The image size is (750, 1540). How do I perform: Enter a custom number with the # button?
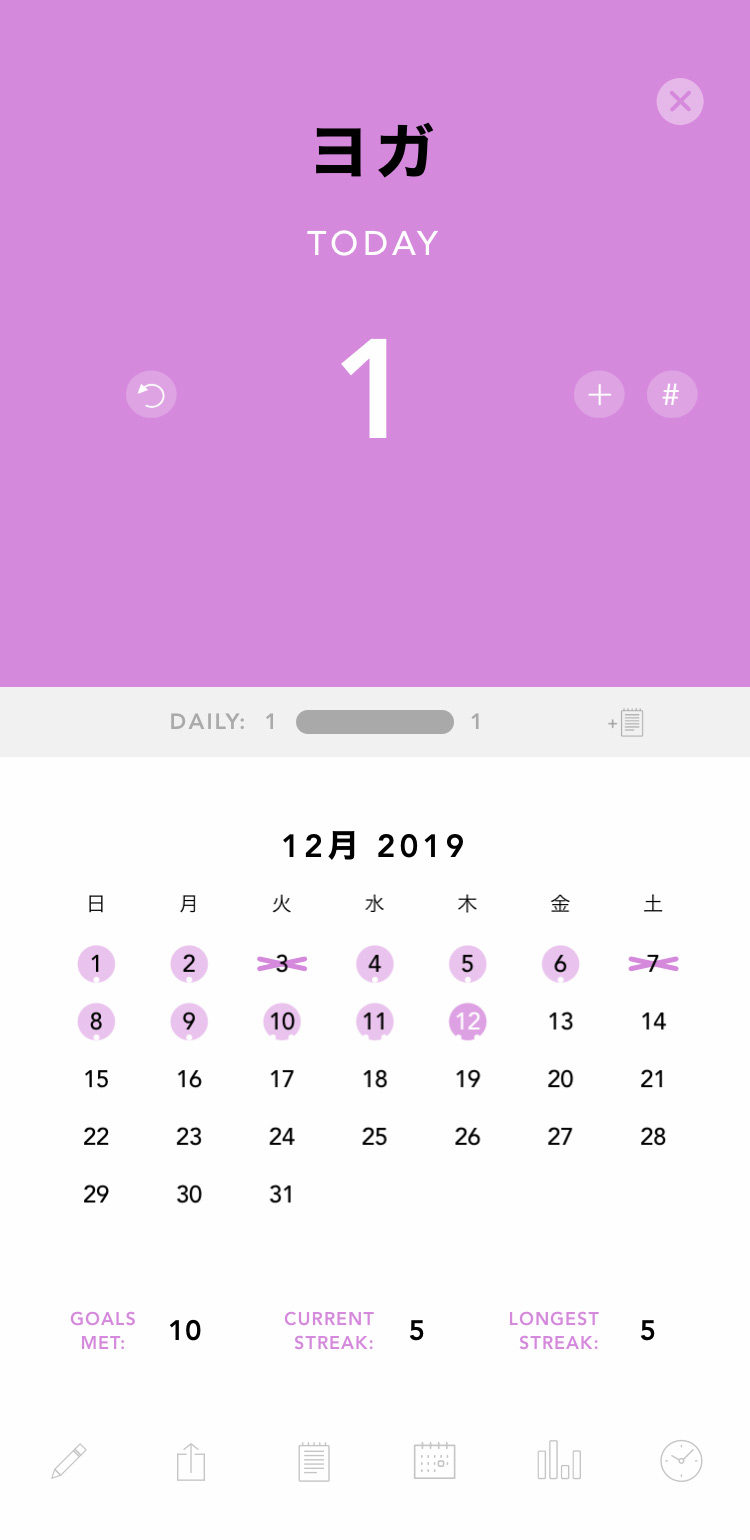point(671,395)
